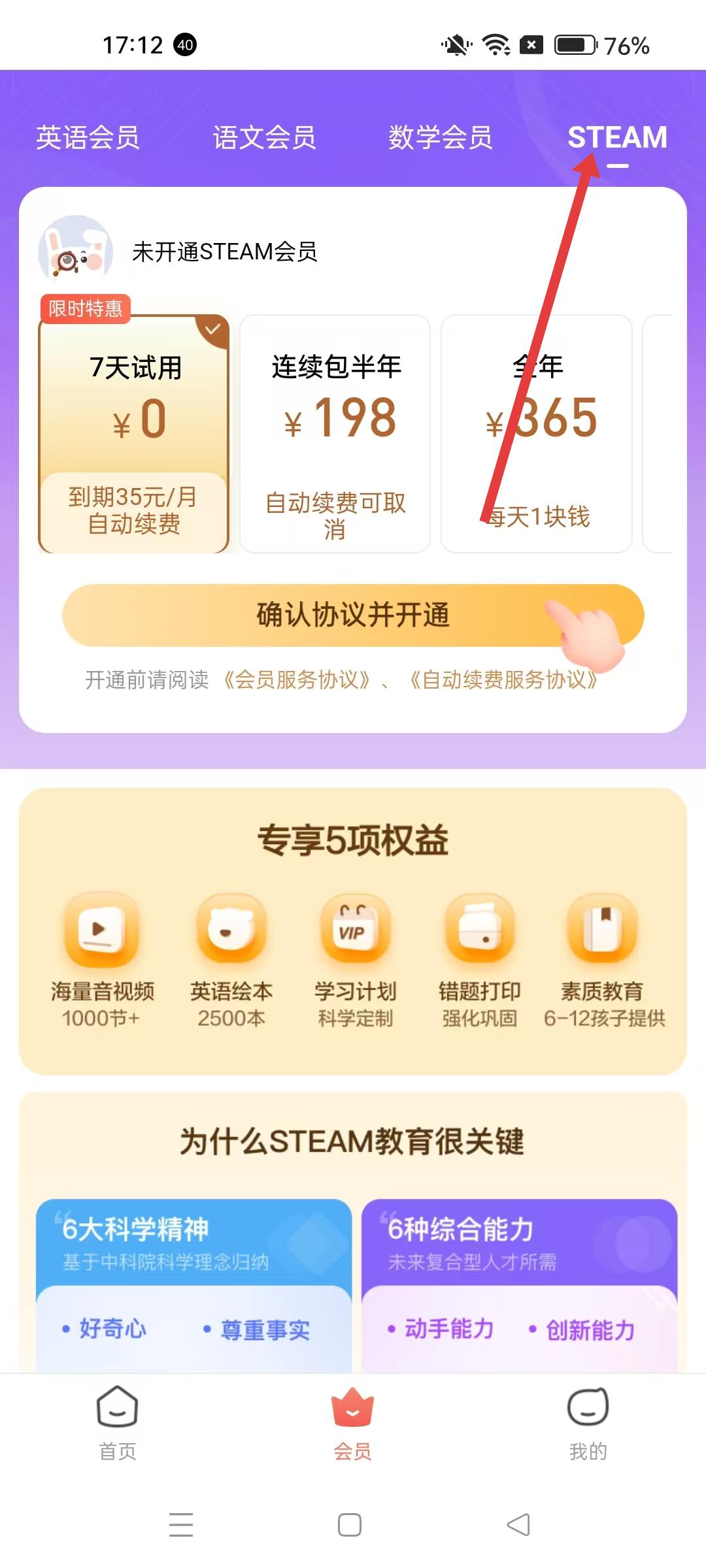706x1568 pixels.
Task: Choose the 7天试用 ¥0 plan
Action: click(135, 434)
